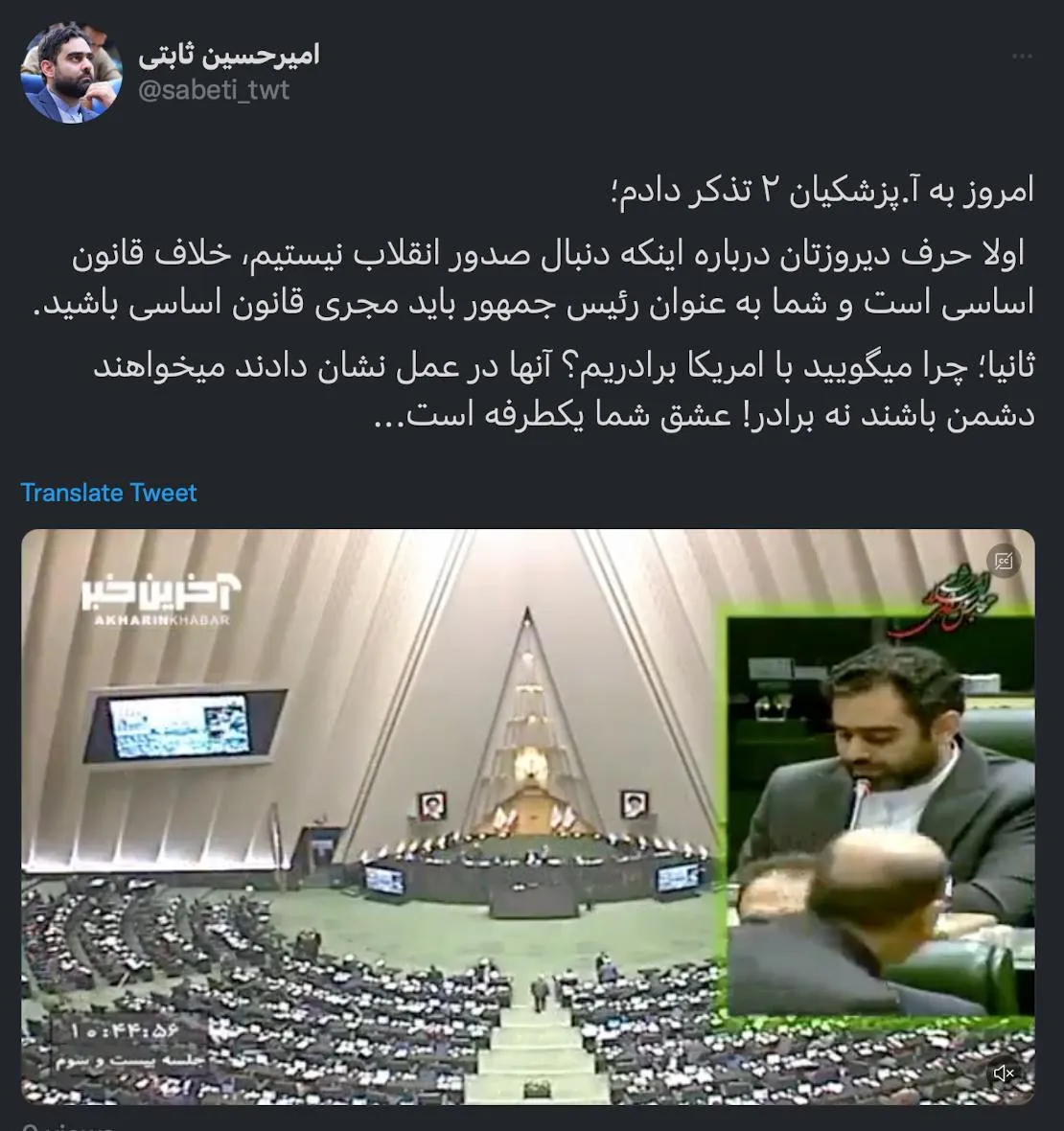The width and height of the screenshot is (1064, 1131).
Task: Play the parliament video
Action: [x=527, y=815]
